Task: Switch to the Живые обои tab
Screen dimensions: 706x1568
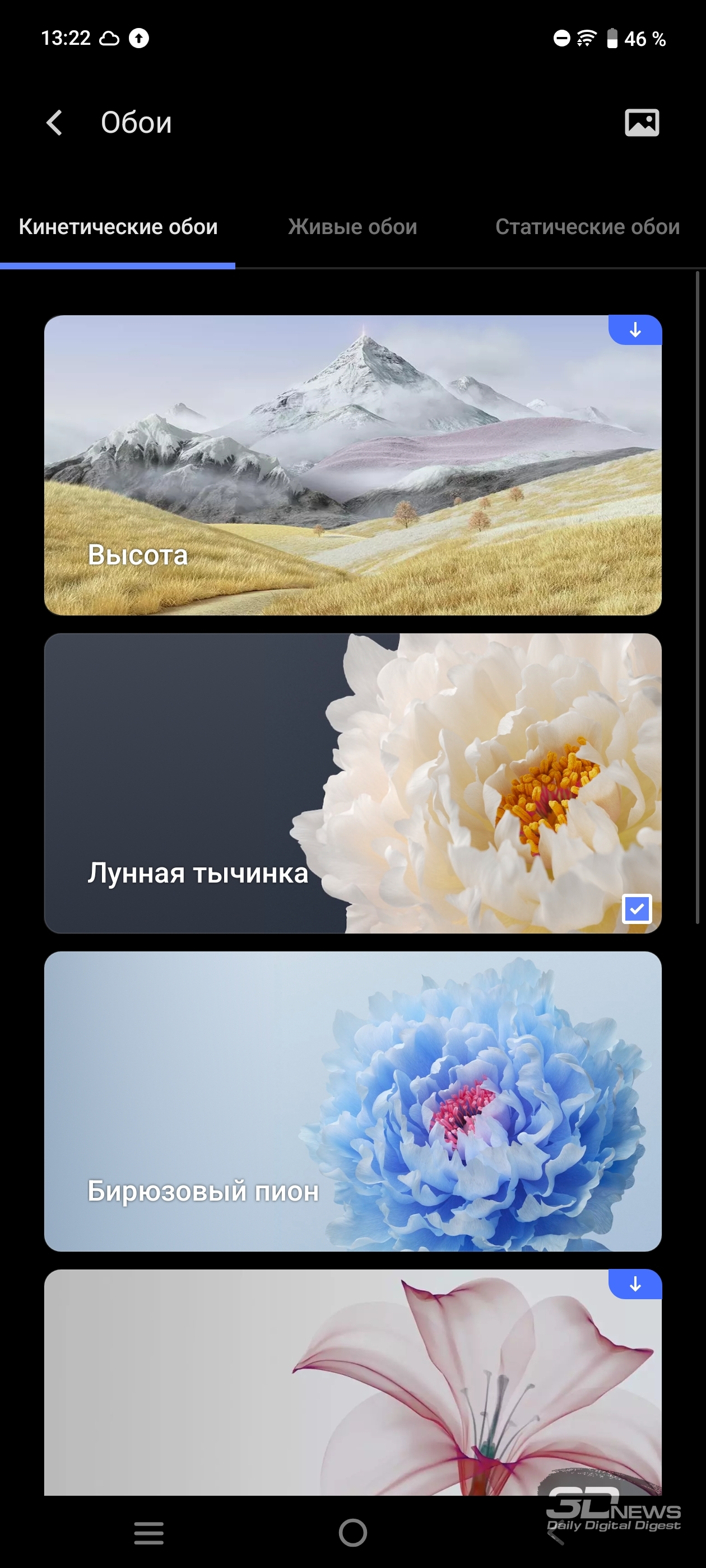Action: click(x=352, y=226)
